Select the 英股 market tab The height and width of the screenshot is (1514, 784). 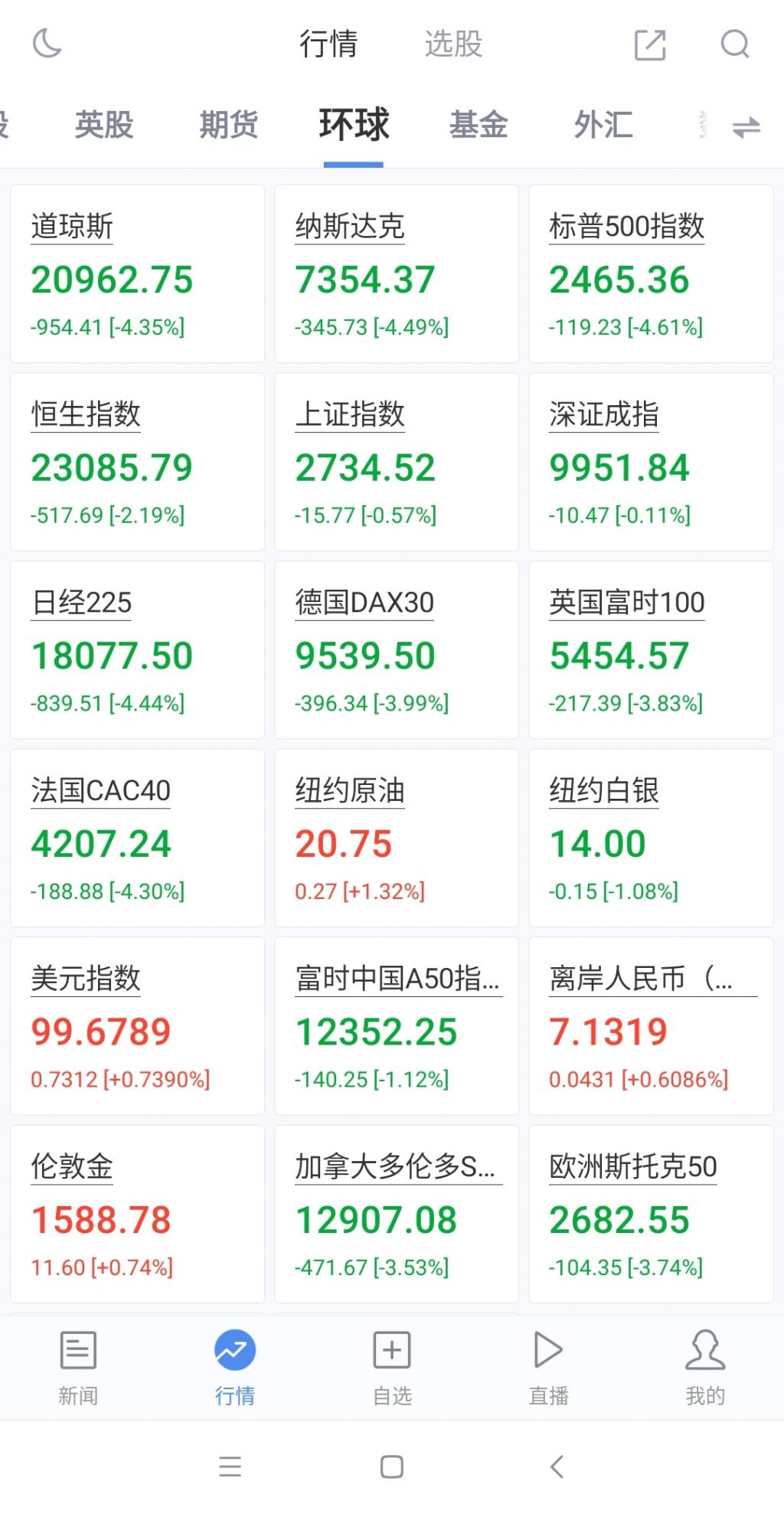(x=104, y=125)
